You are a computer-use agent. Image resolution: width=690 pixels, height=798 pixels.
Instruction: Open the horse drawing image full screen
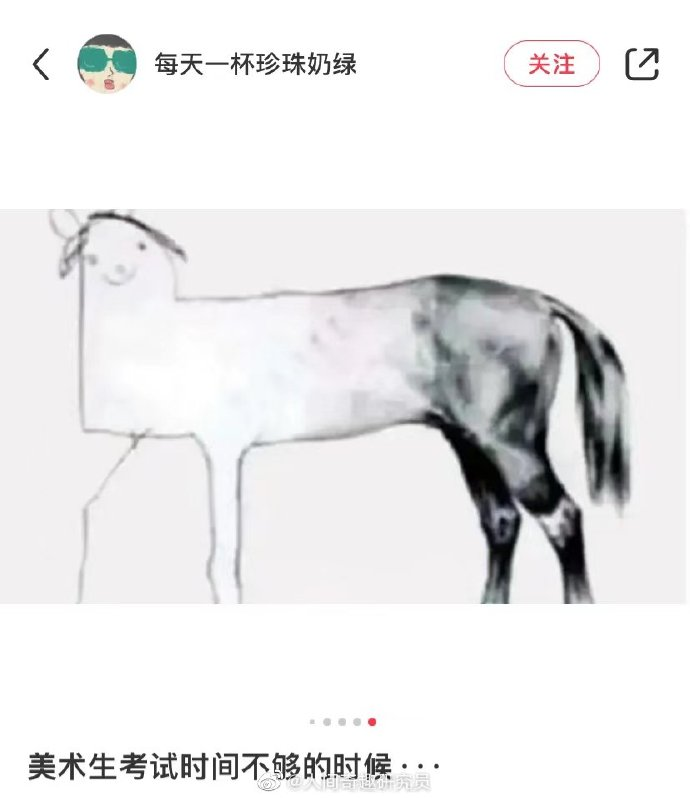[344, 405]
